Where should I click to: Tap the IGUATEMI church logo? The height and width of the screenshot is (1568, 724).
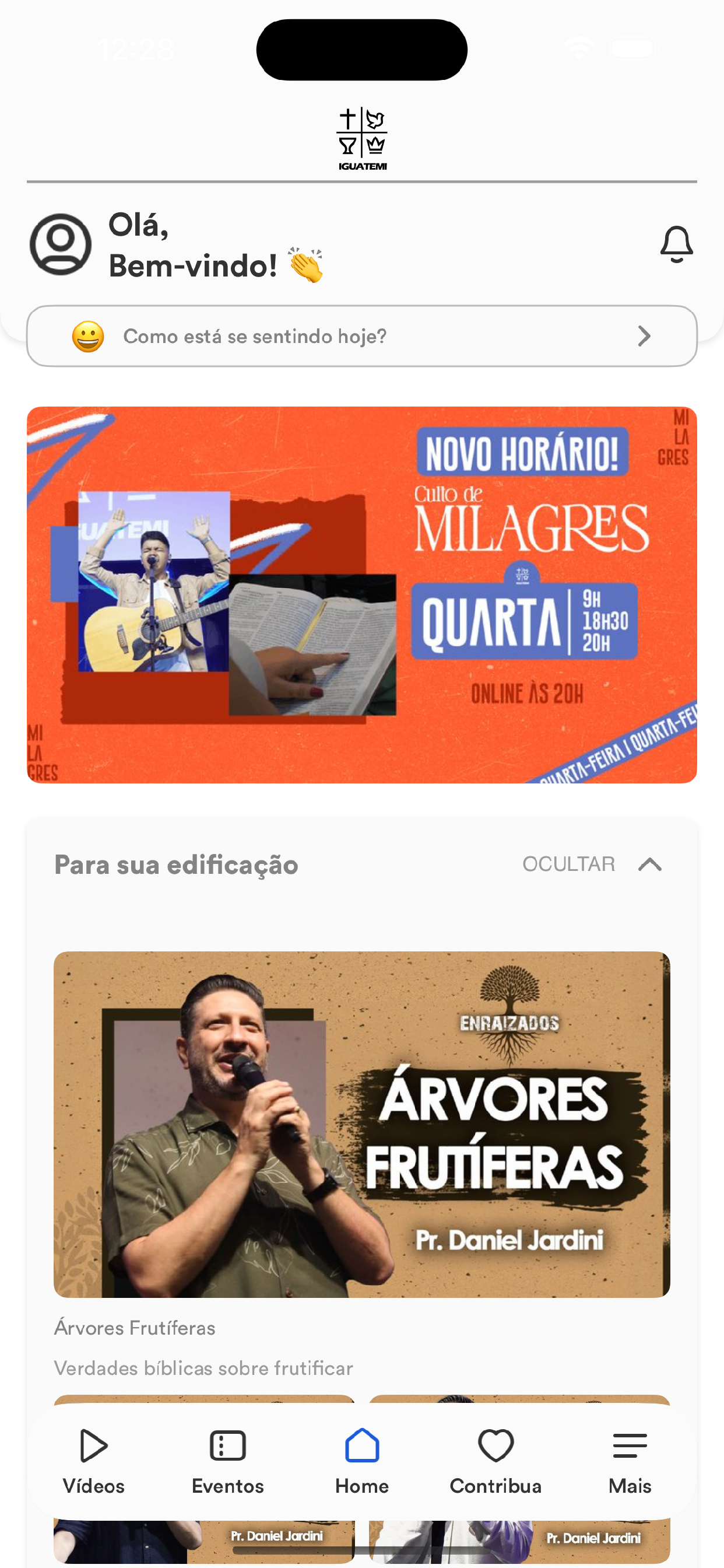click(x=361, y=135)
